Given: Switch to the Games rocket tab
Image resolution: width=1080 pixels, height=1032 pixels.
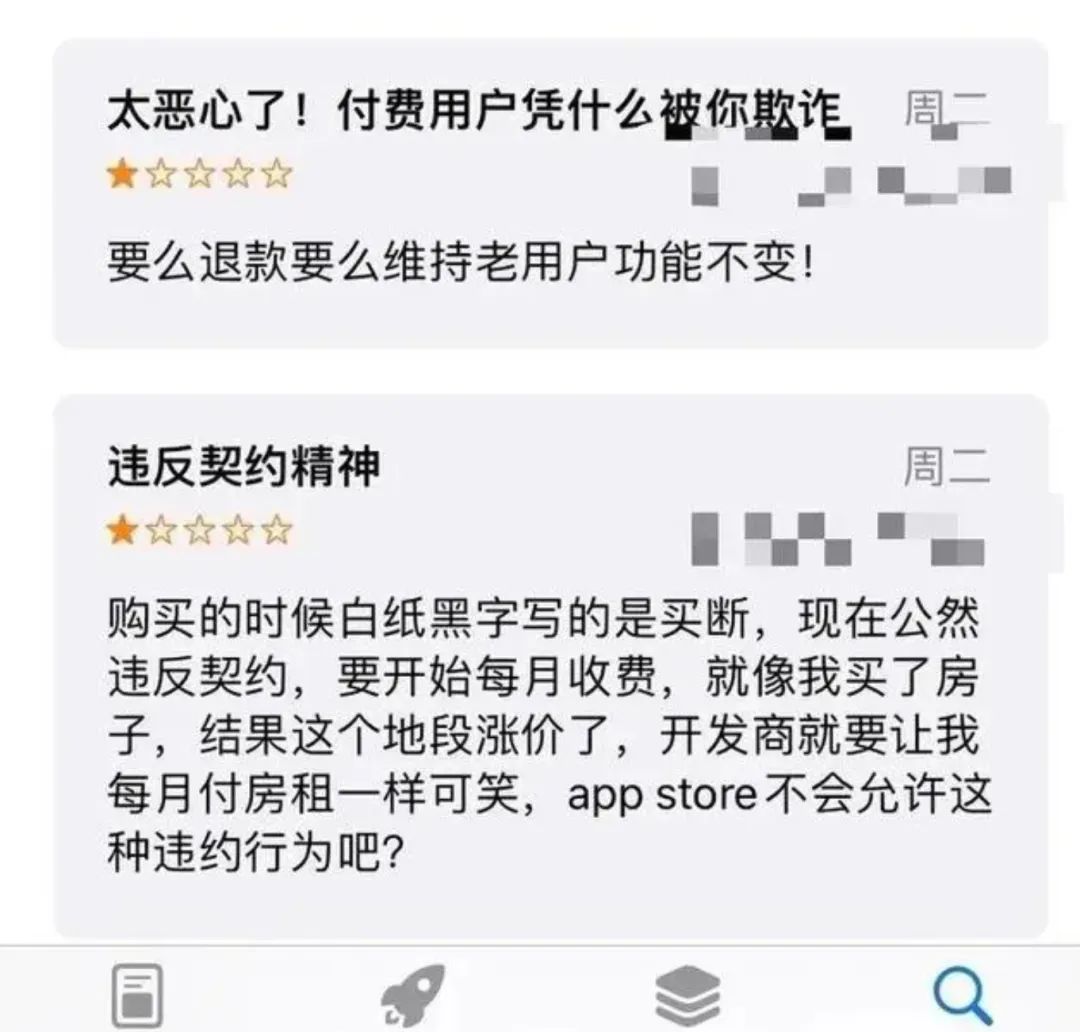Looking at the screenshot, I should (413, 996).
